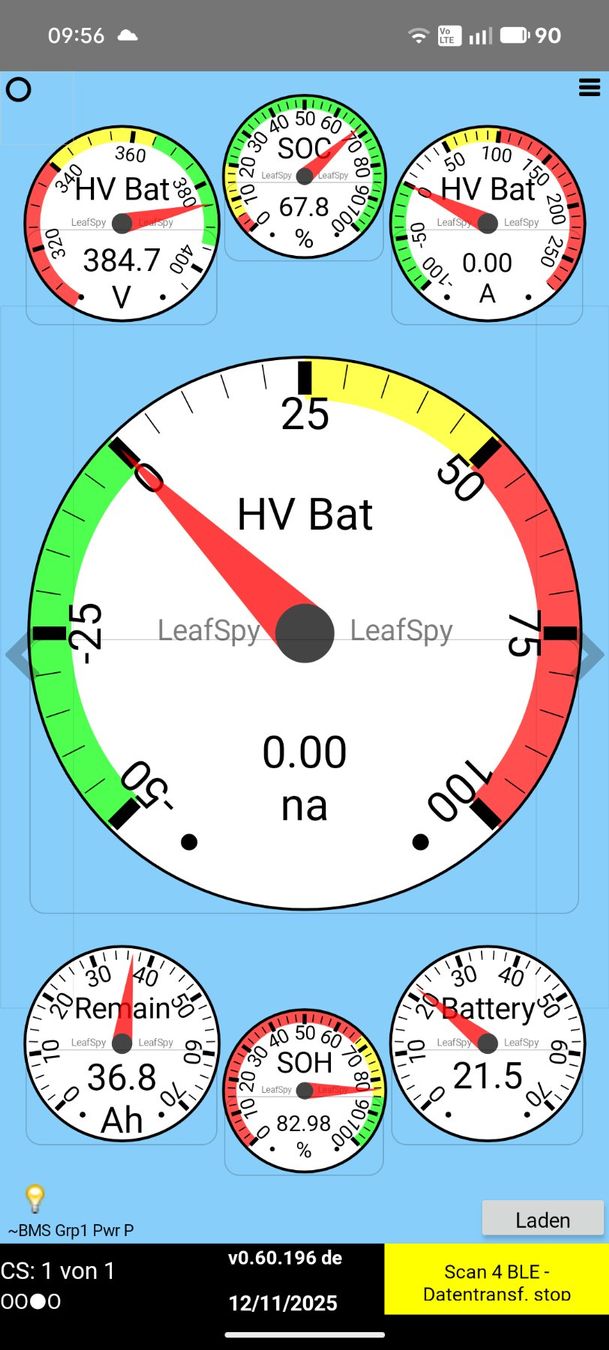Viewport: 609px width, 1350px height.
Task: Tap the circle icon at top left
Action: [x=18, y=89]
